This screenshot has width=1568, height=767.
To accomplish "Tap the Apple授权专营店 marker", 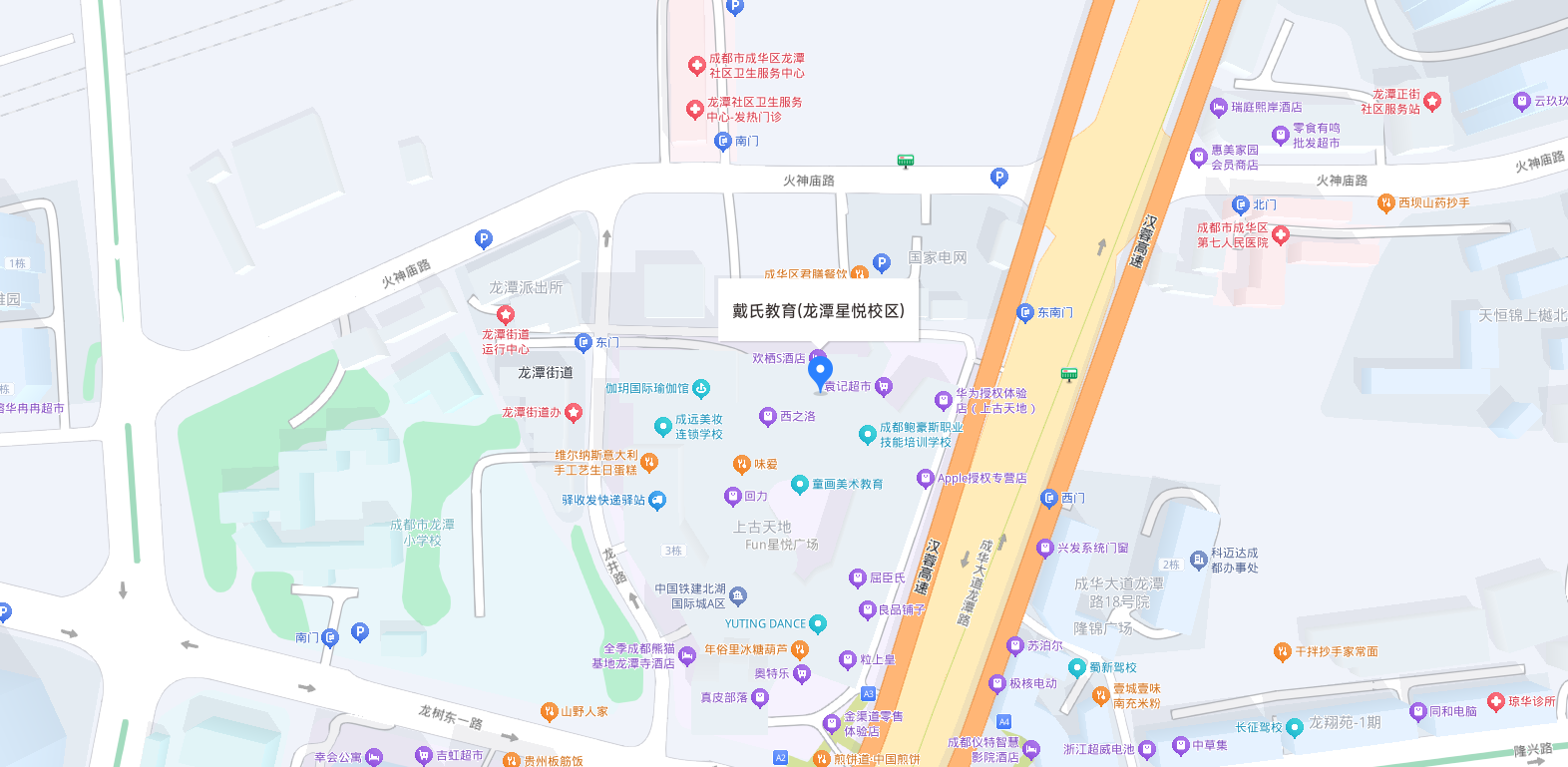I will click(x=925, y=479).
